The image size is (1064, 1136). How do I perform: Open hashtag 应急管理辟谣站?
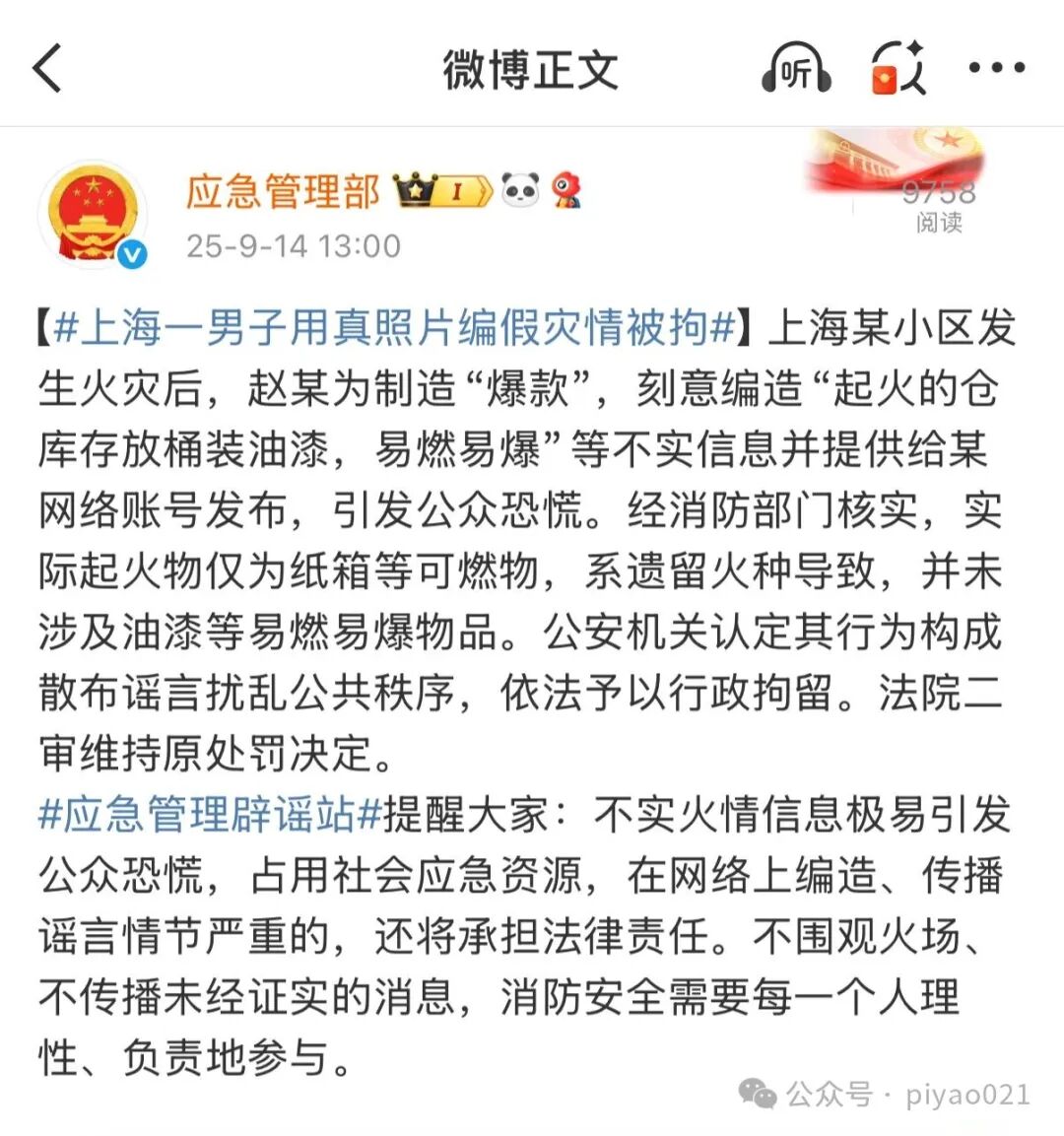tap(209, 815)
